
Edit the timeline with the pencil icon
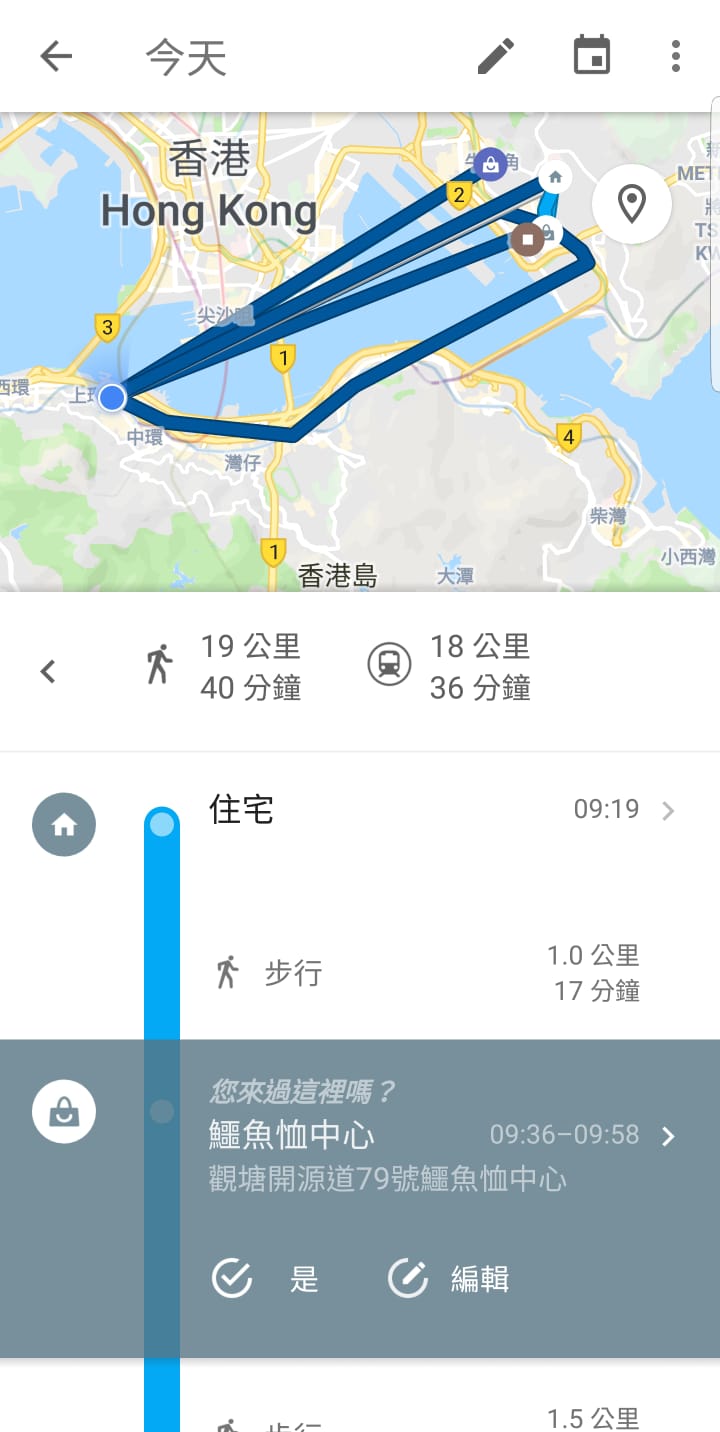[x=495, y=56]
